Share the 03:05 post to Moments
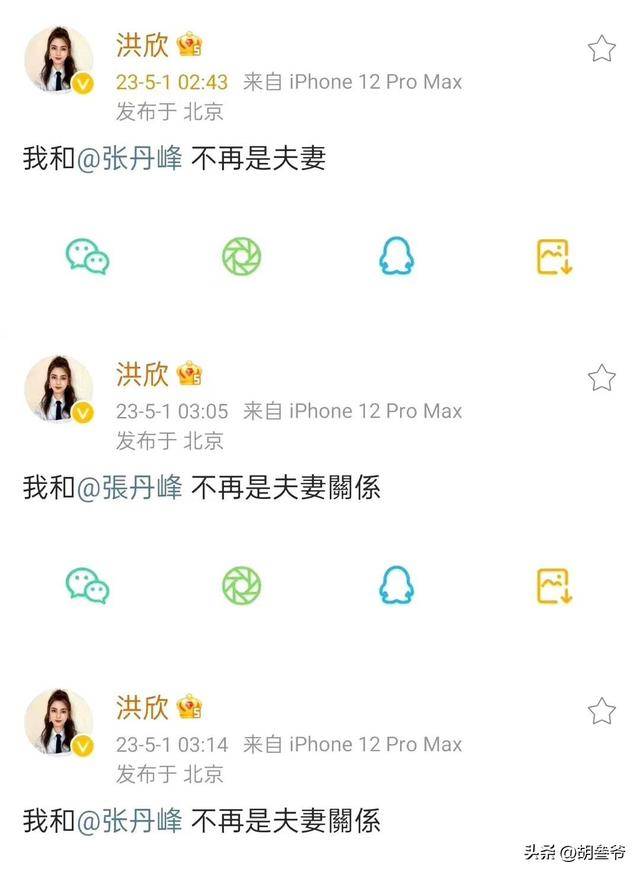Viewport: 640px width, 875px height. pyautogui.click(x=241, y=585)
